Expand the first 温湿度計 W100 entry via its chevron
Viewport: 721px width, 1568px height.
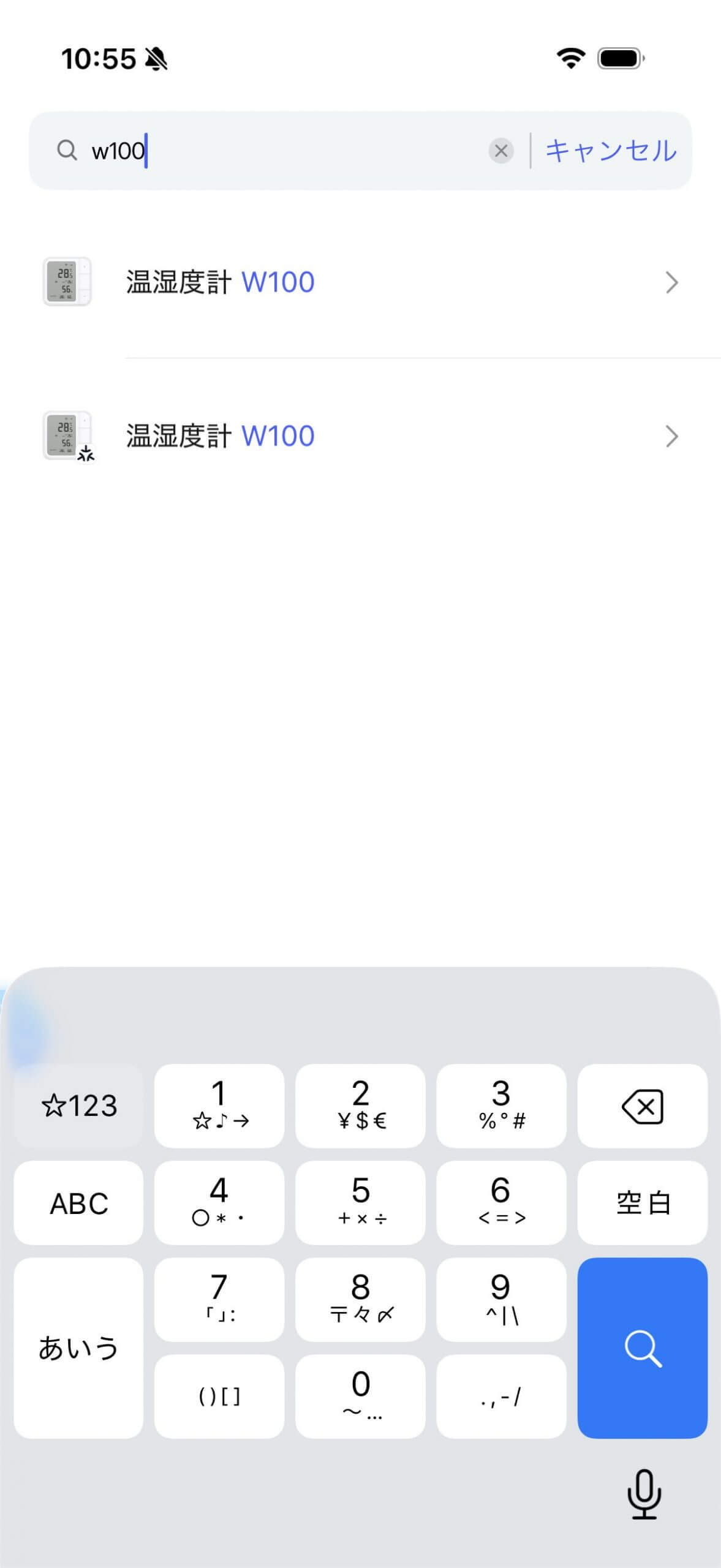click(672, 282)
